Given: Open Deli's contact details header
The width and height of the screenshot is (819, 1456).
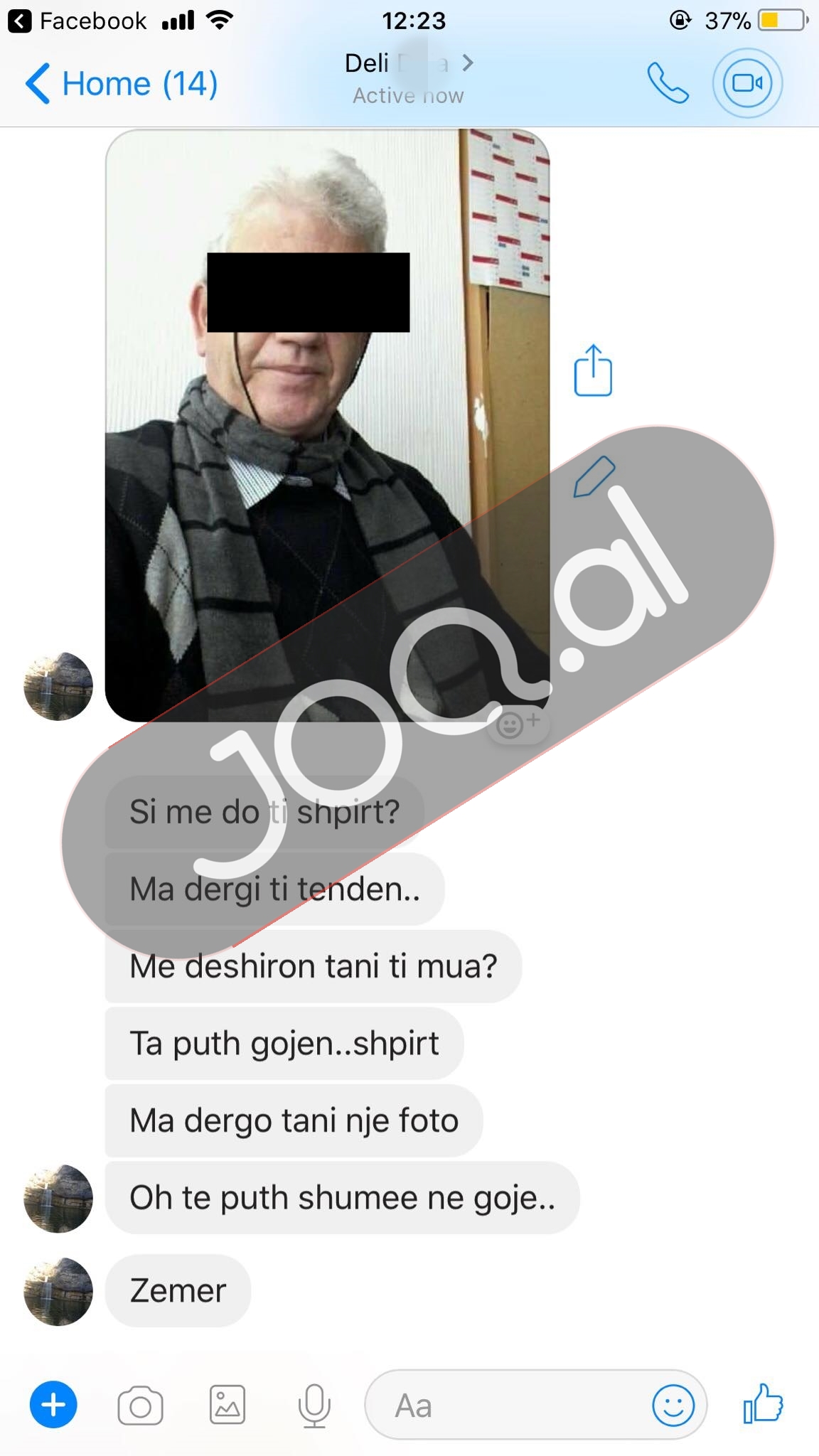Looking at the screenshot, I should tap(408, 78).
